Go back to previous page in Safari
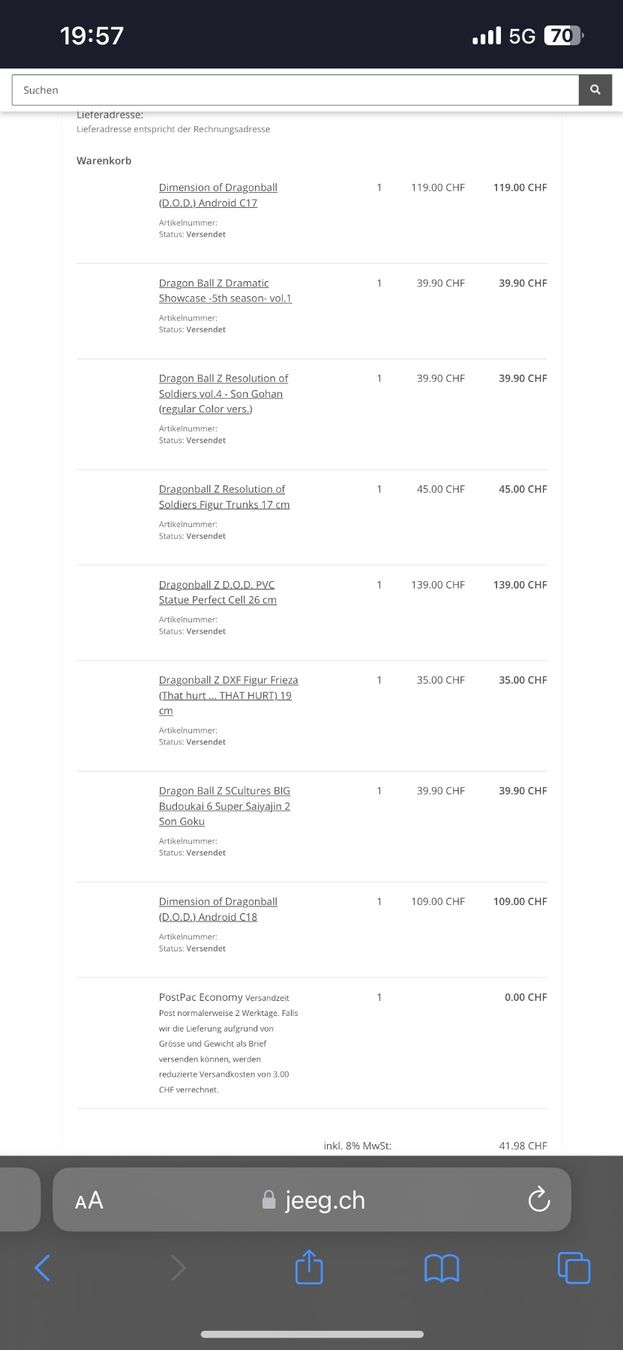Image resolution: width=623 pixels, height=1350 pixels. [42, 1268]
